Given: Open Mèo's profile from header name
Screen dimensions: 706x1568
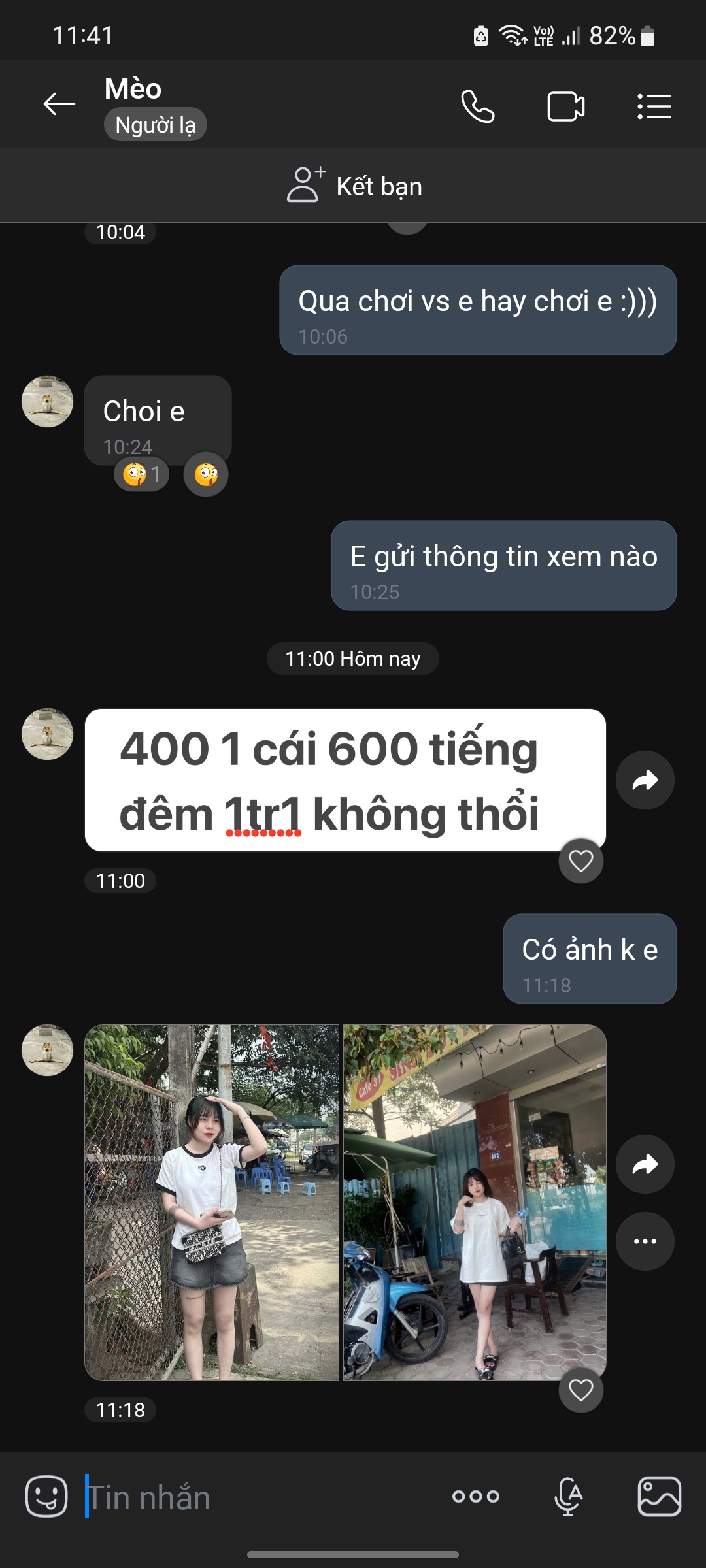Looking at the screenshot, I should (x=133, y=89).
